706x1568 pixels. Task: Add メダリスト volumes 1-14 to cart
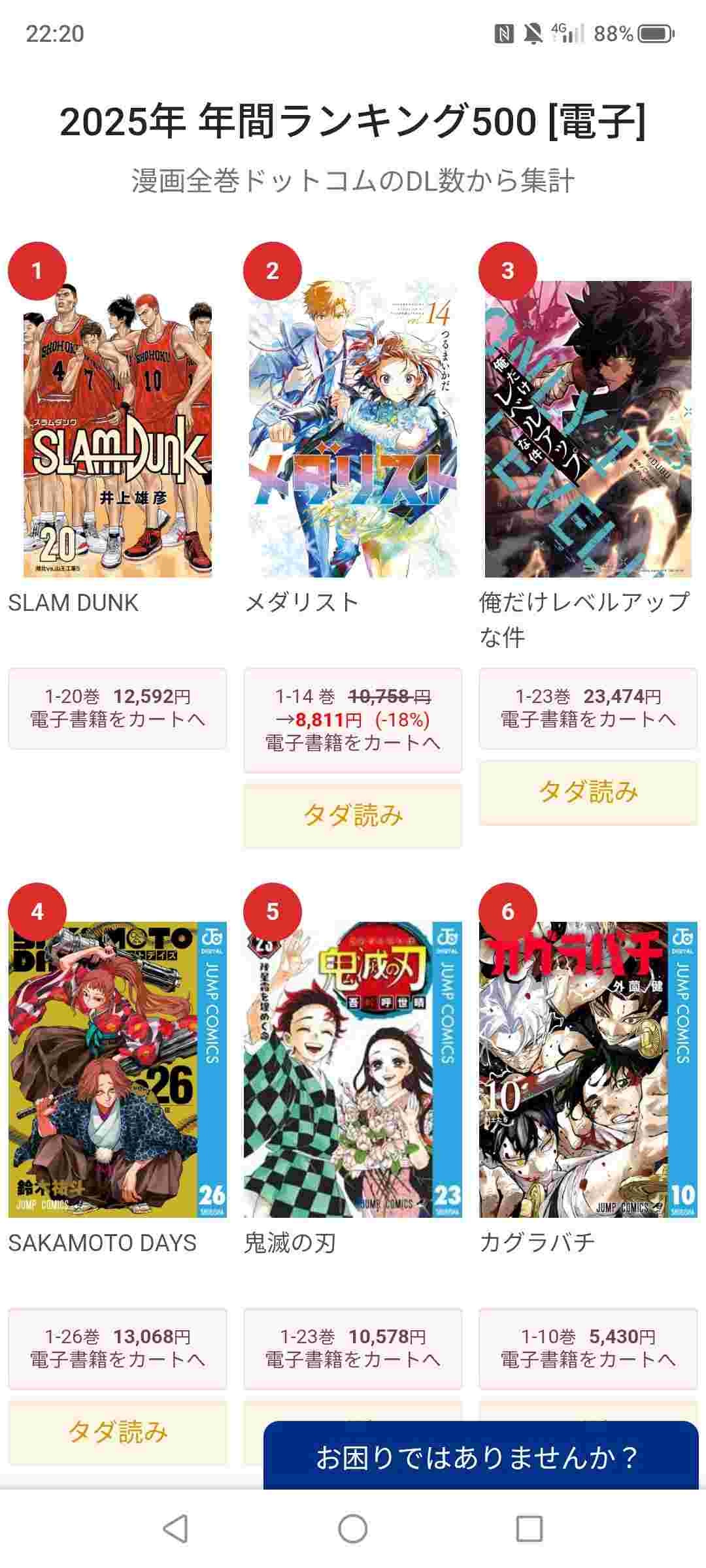click(353, 720)
